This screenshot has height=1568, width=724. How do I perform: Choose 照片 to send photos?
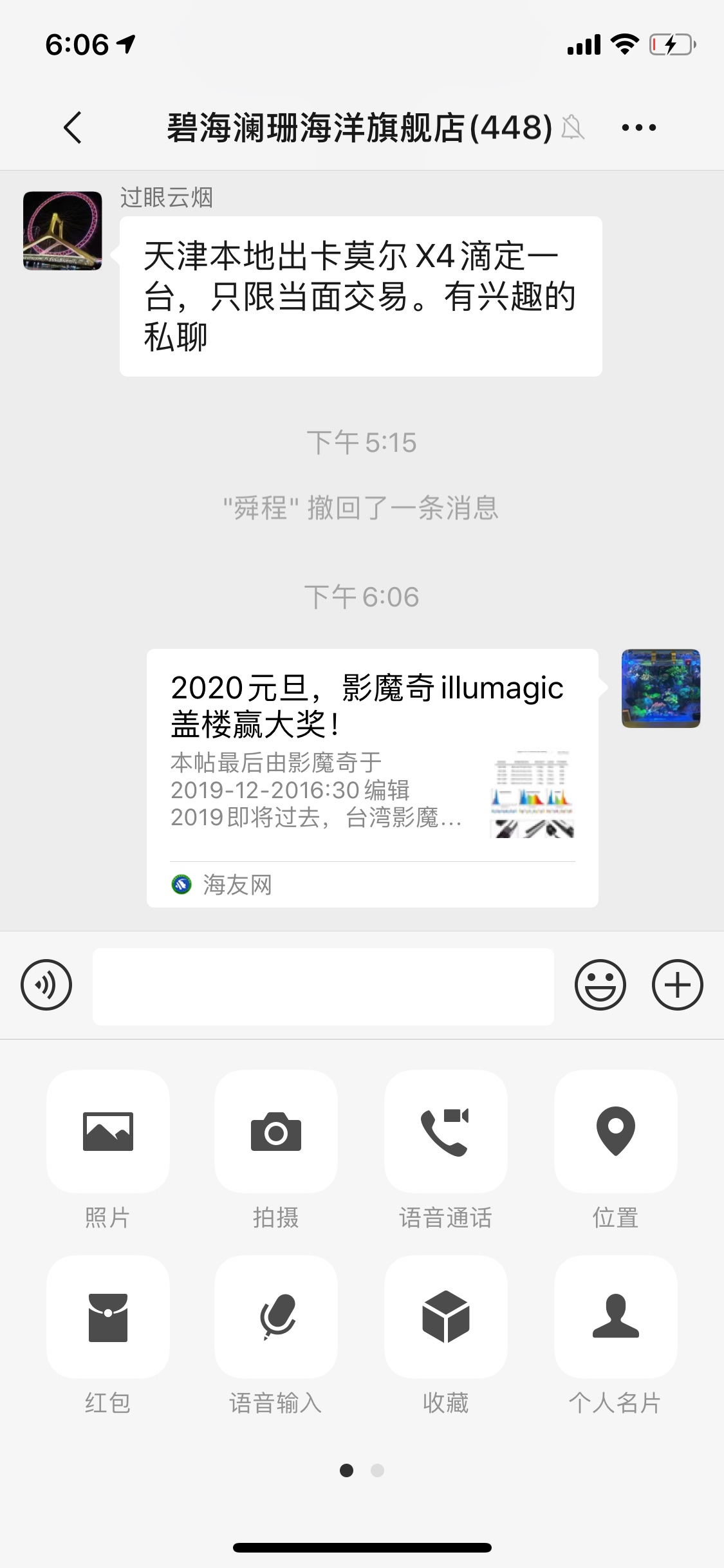[x=108, y=1131]
